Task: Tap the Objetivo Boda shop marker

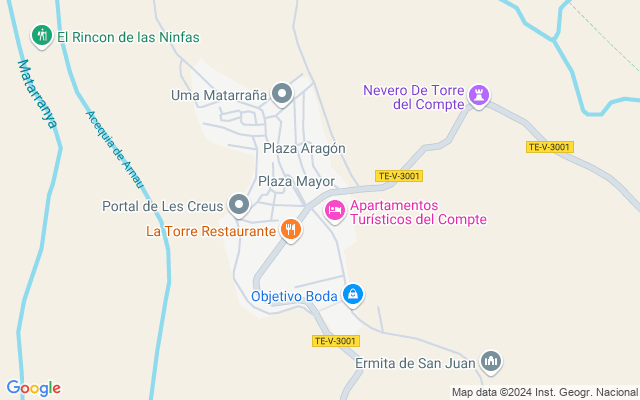Action: [x=353, y=295]
